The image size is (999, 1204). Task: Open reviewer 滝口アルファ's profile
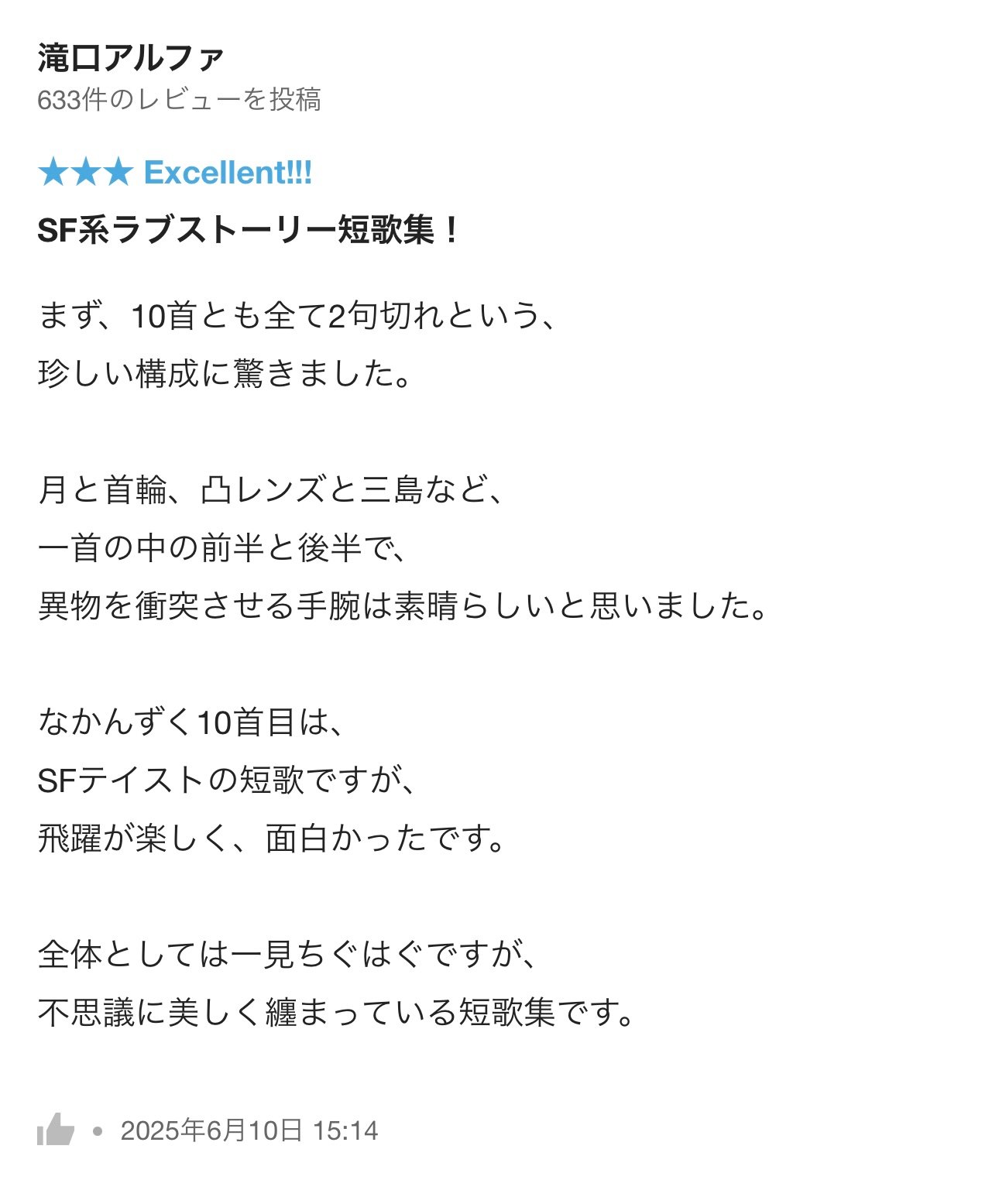130,58
